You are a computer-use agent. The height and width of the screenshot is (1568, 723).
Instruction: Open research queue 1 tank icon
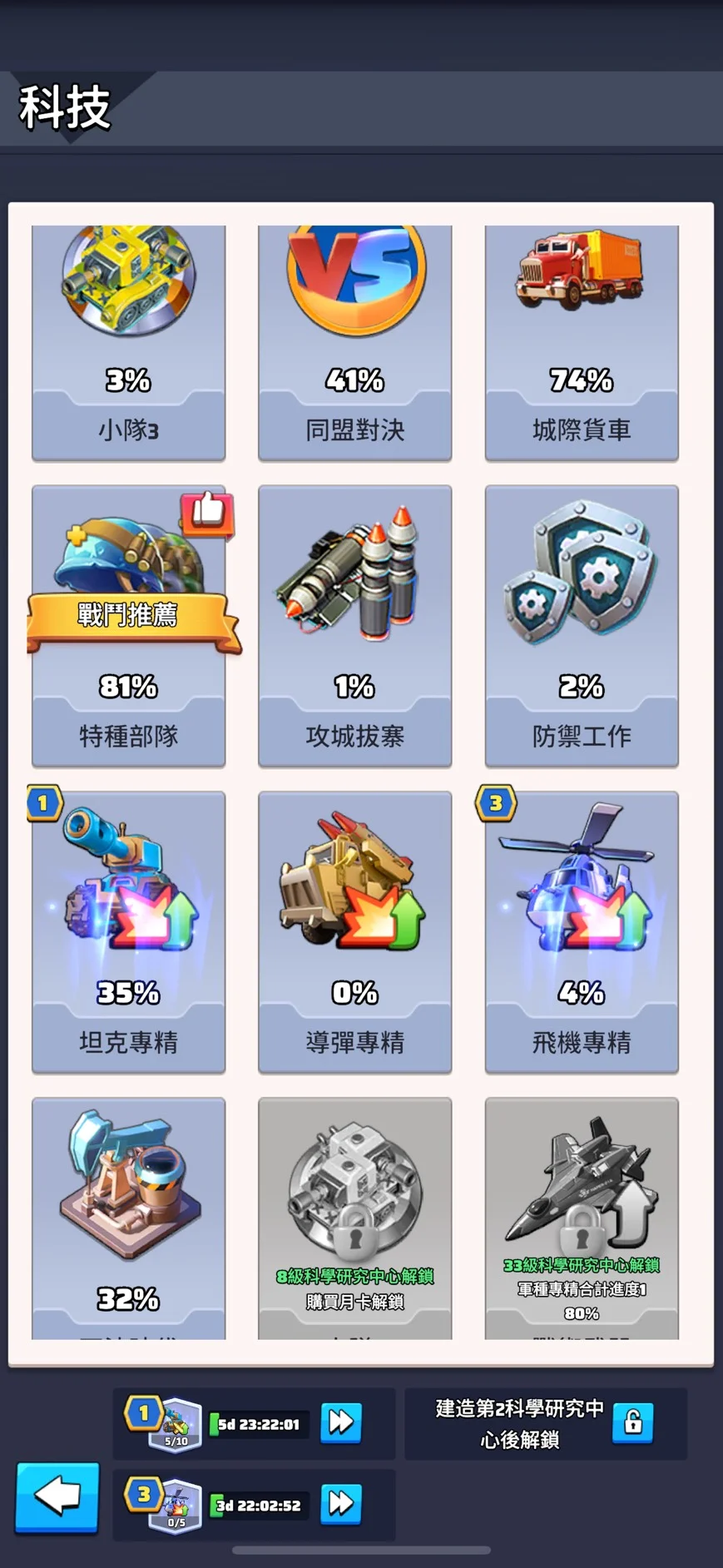tap(175, 1425)
